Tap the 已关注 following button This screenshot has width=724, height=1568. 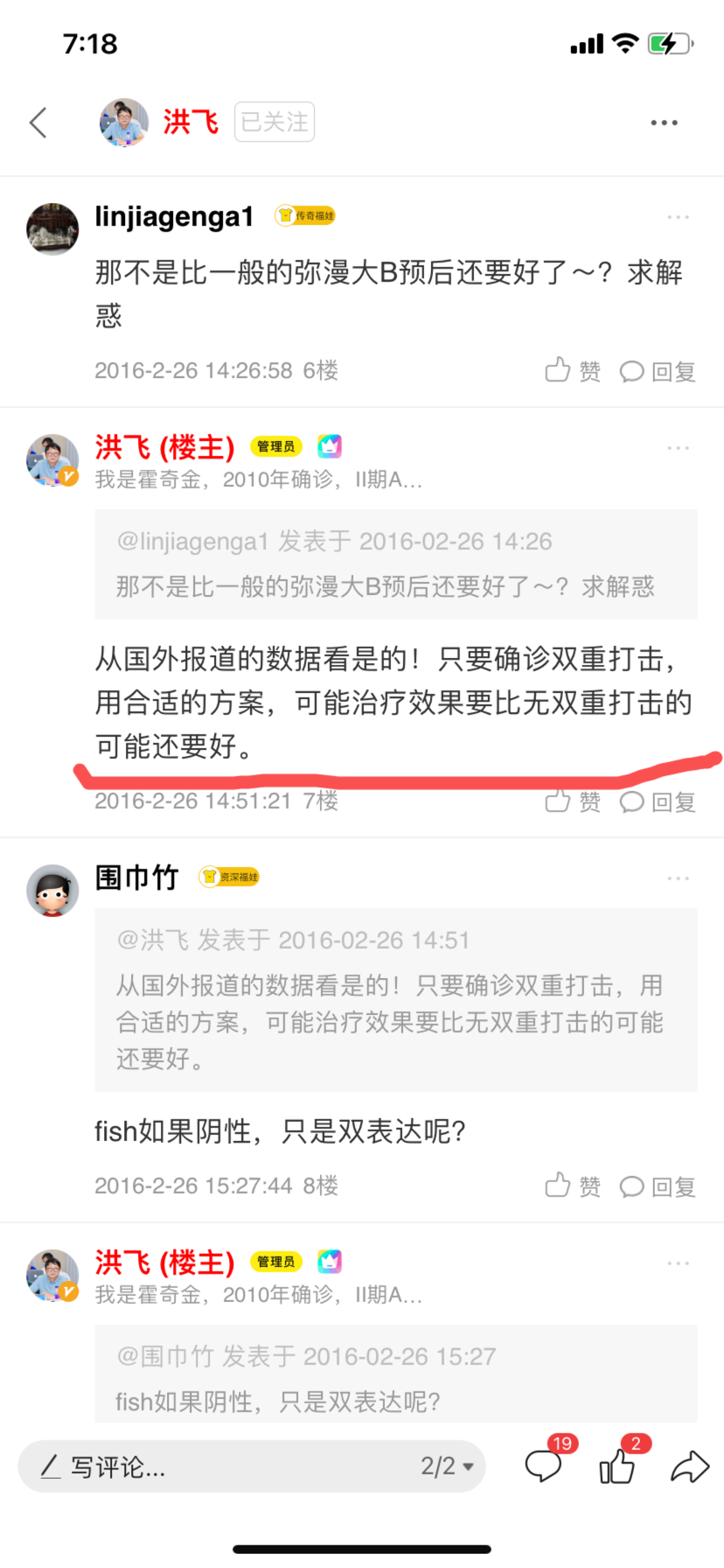(x=274, y=122)
